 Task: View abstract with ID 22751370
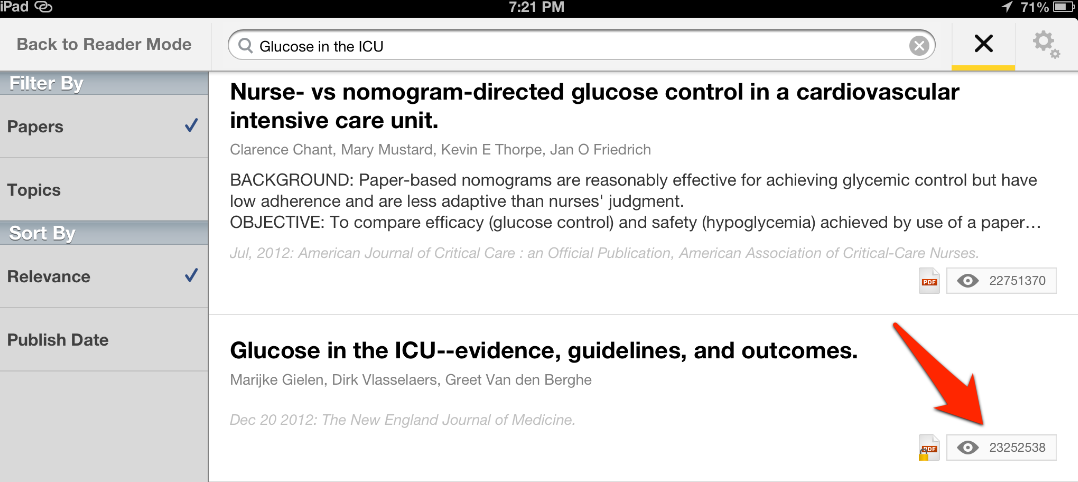pos(1001,281)
